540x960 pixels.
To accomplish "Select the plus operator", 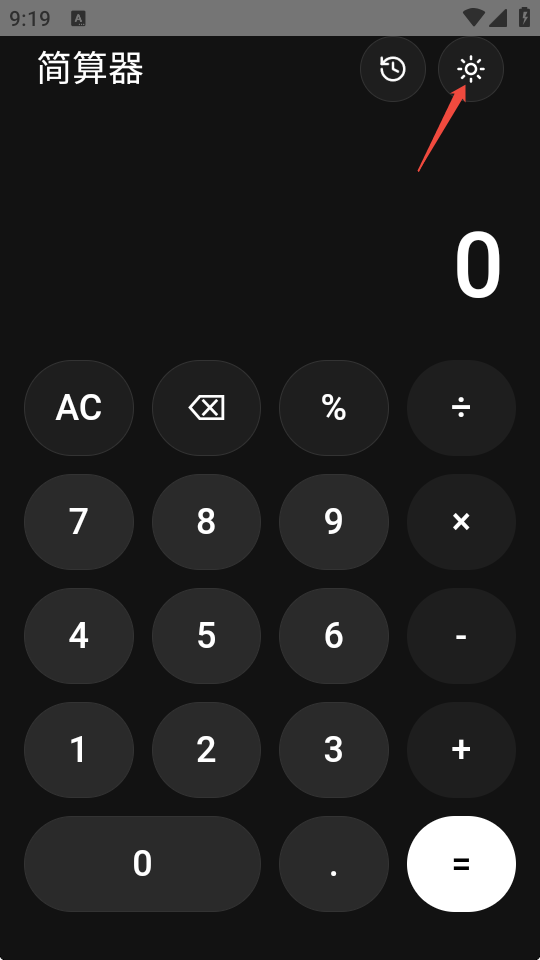I will pos(461,749).
